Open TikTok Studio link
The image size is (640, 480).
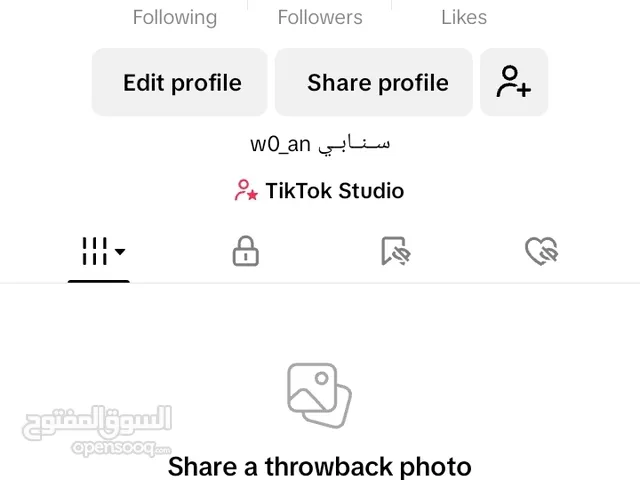pyautogui.click(x=319, y=191)
